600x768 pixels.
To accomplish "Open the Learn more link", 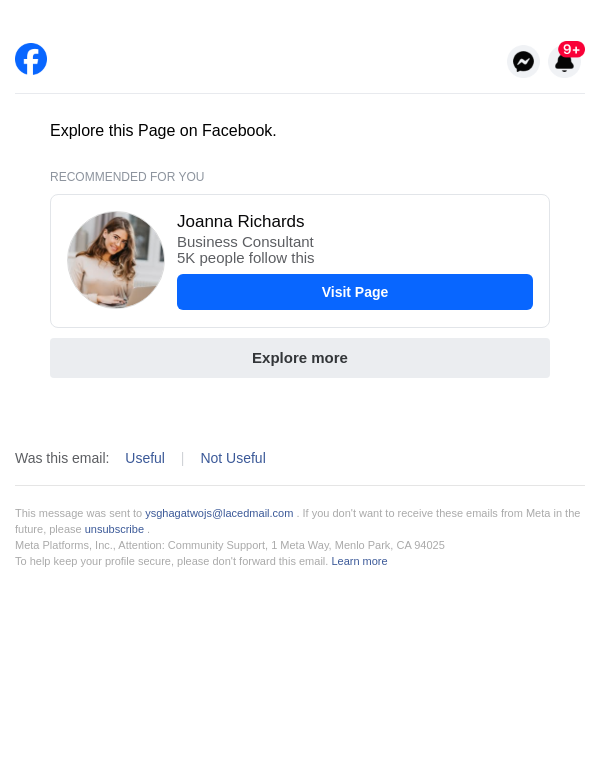I will 359,561.
